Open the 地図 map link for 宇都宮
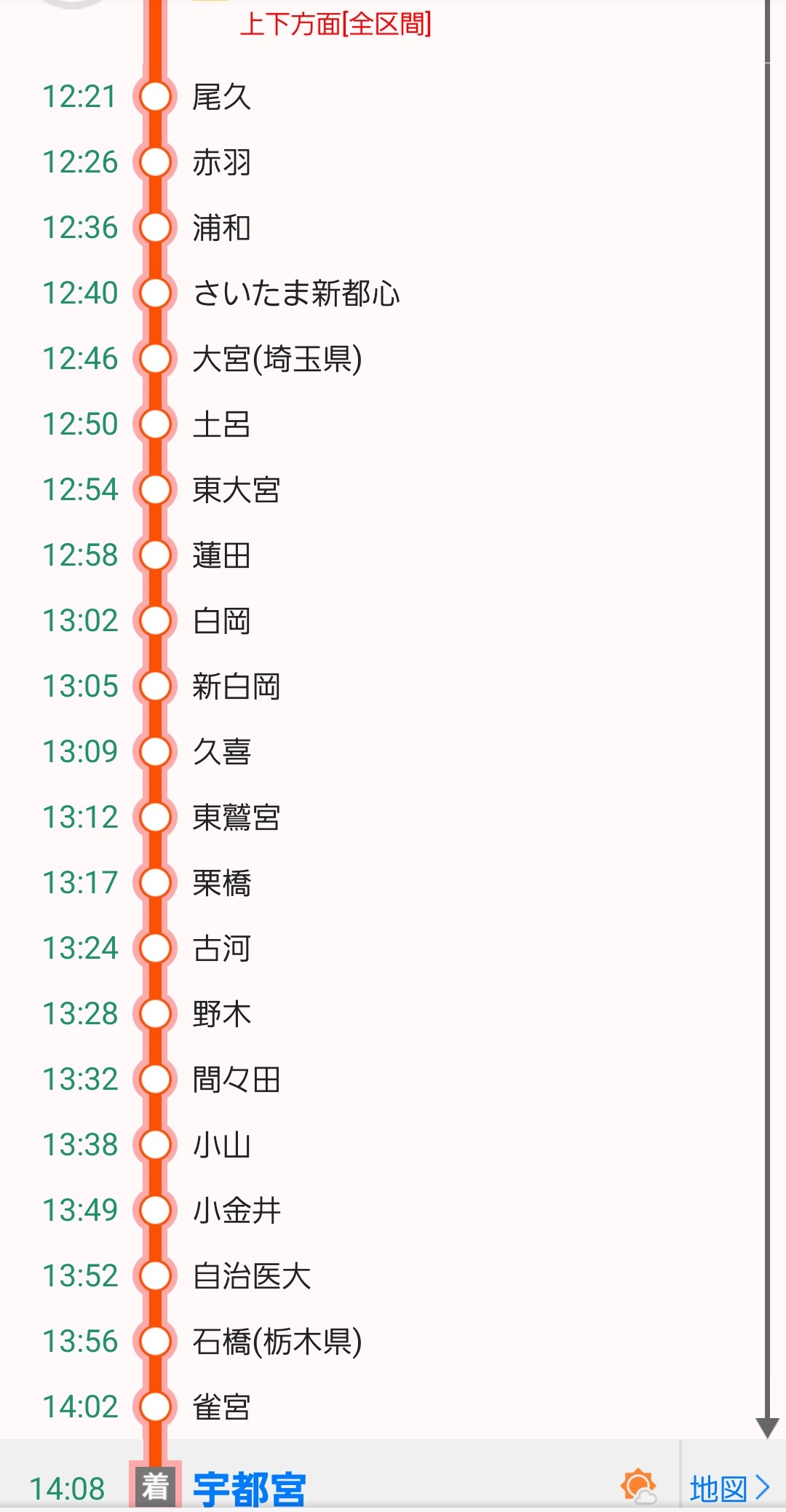This screenshot has width=786, height=1512. coord(729,1488)
